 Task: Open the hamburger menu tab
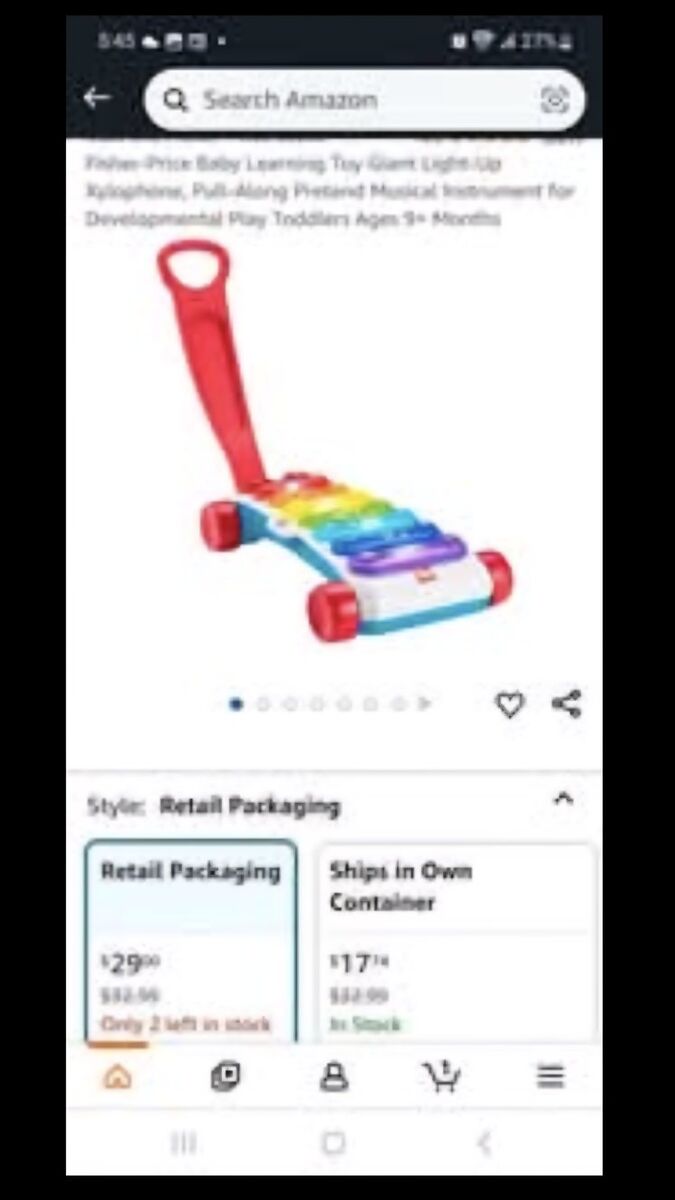coord(550,1077)
